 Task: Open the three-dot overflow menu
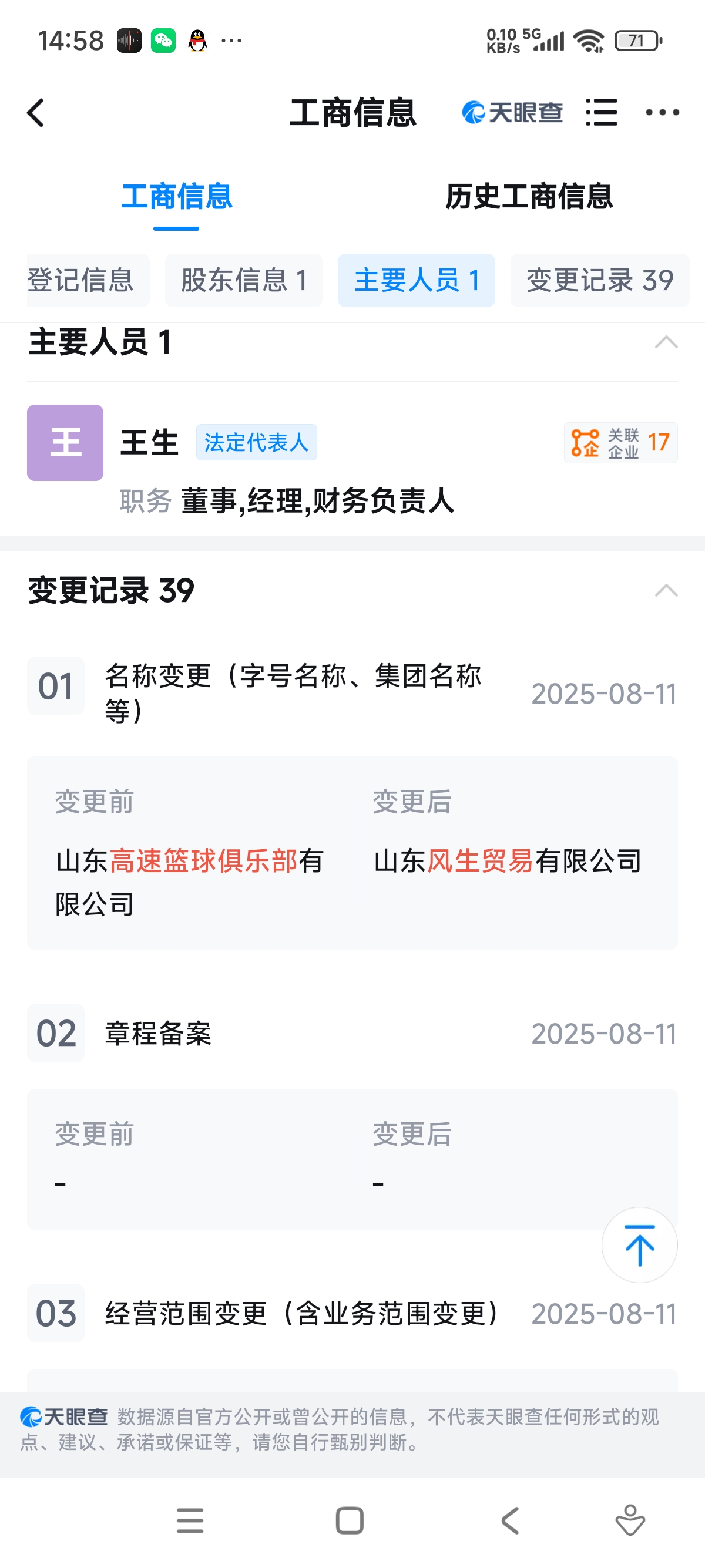tap(662, 113)
